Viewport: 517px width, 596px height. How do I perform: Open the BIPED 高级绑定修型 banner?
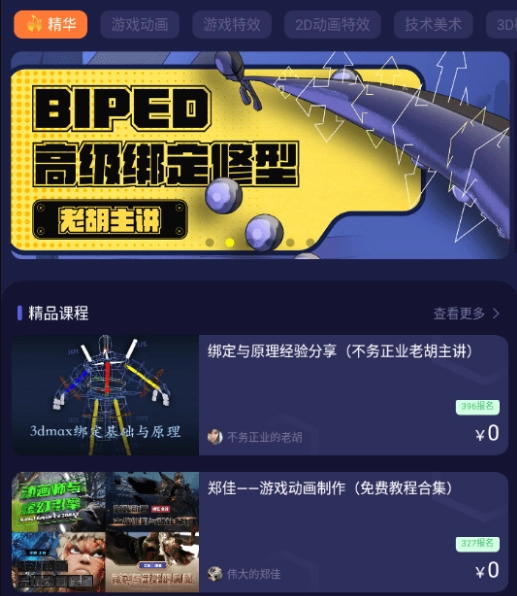point(260,155)
